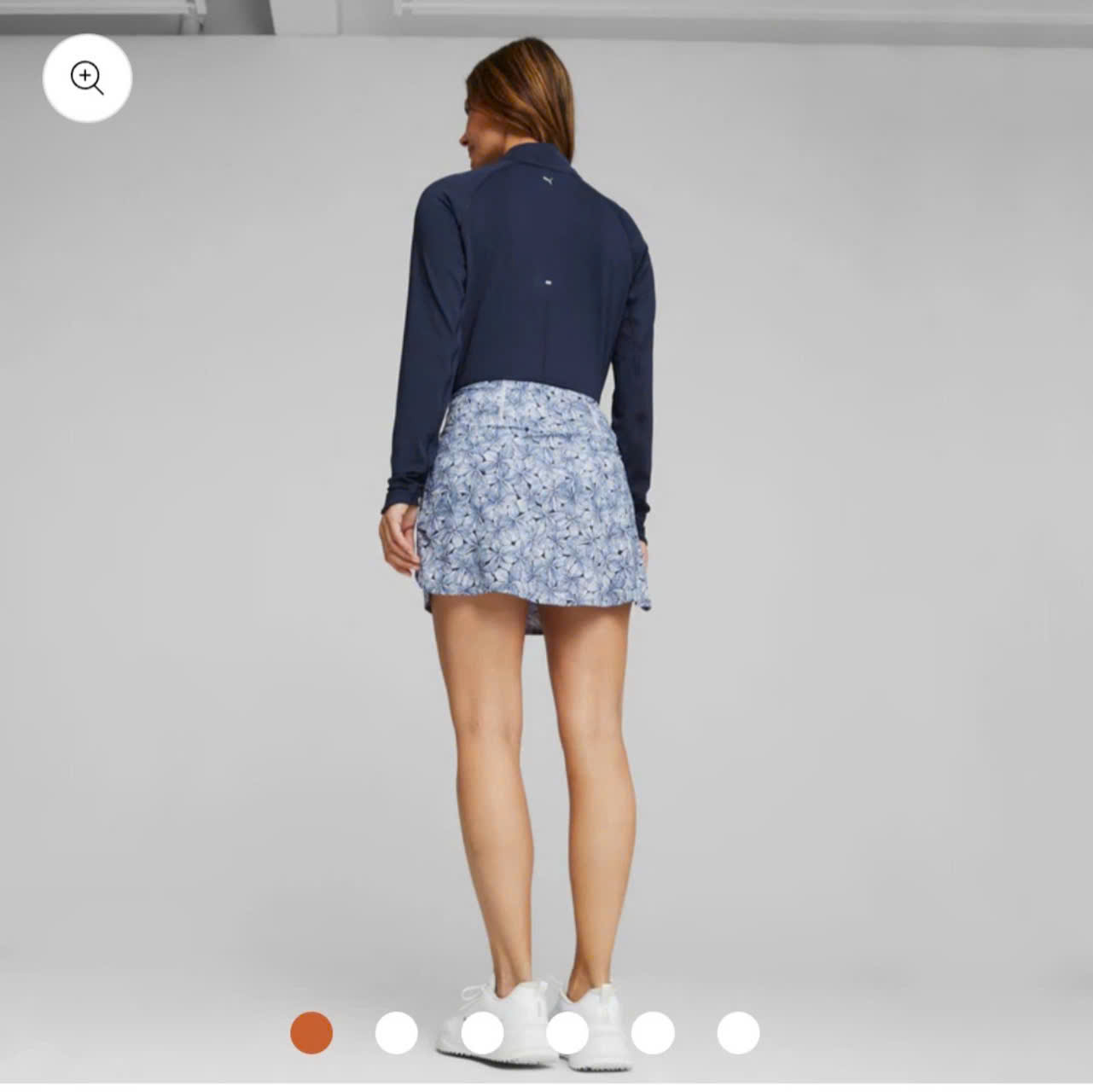Screen dimensions: 1093x1092
Task: Jump to the second image dot indicator
Action: (x=397, y=1032)
